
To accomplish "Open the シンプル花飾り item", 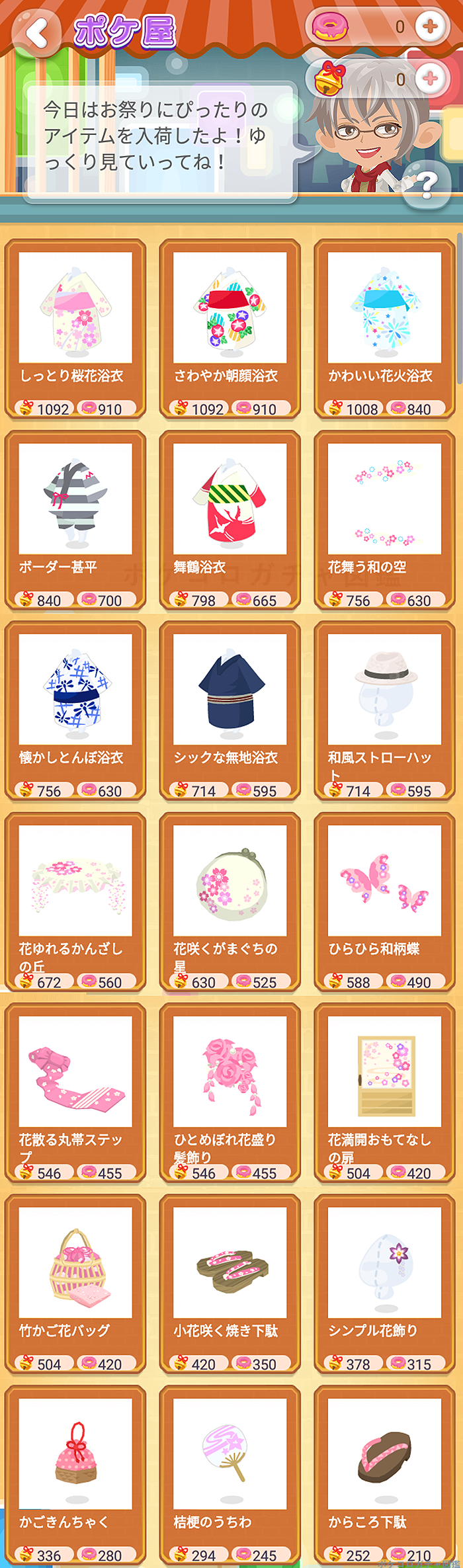I will 384,1284.
